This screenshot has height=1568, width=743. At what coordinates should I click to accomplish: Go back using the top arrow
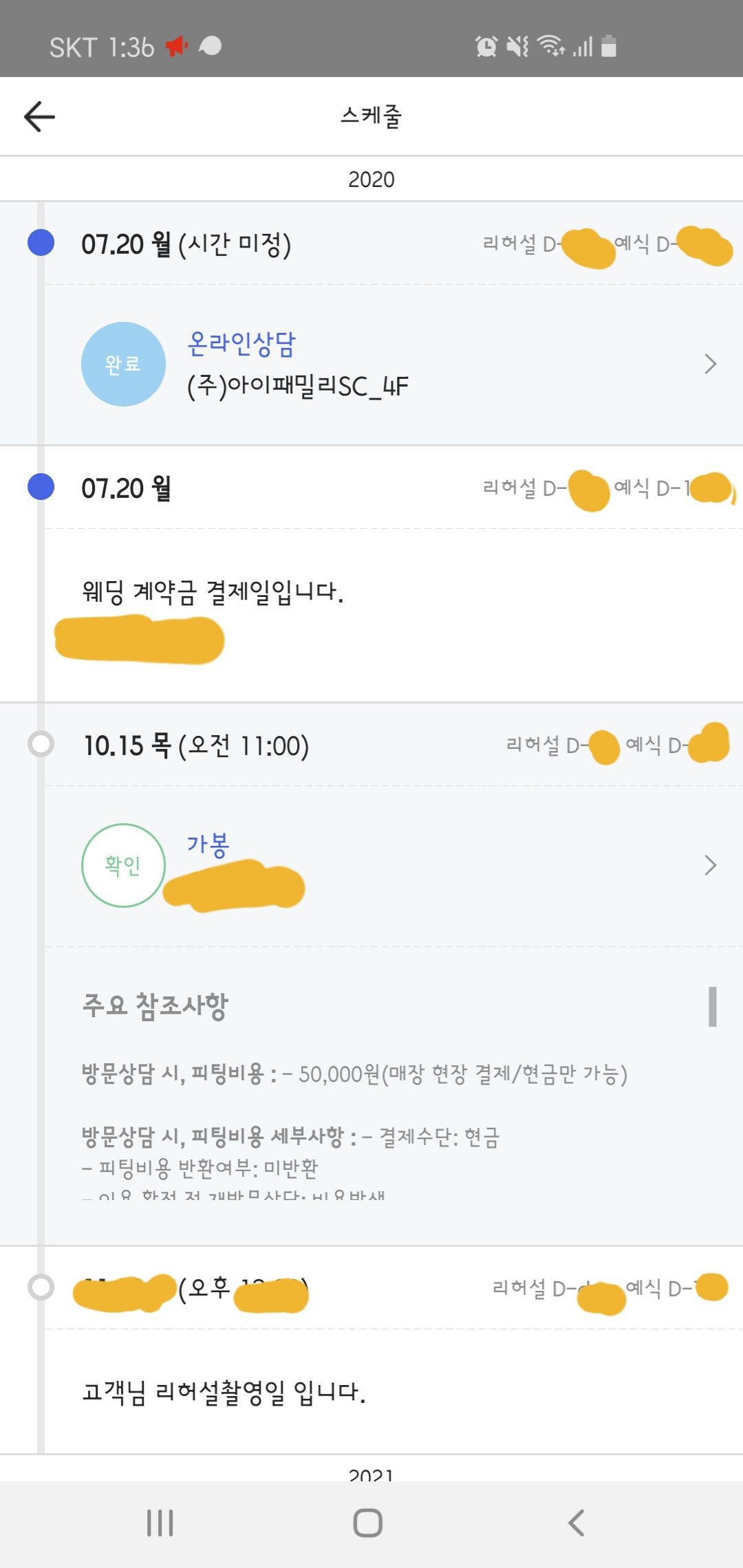(39, 116)
